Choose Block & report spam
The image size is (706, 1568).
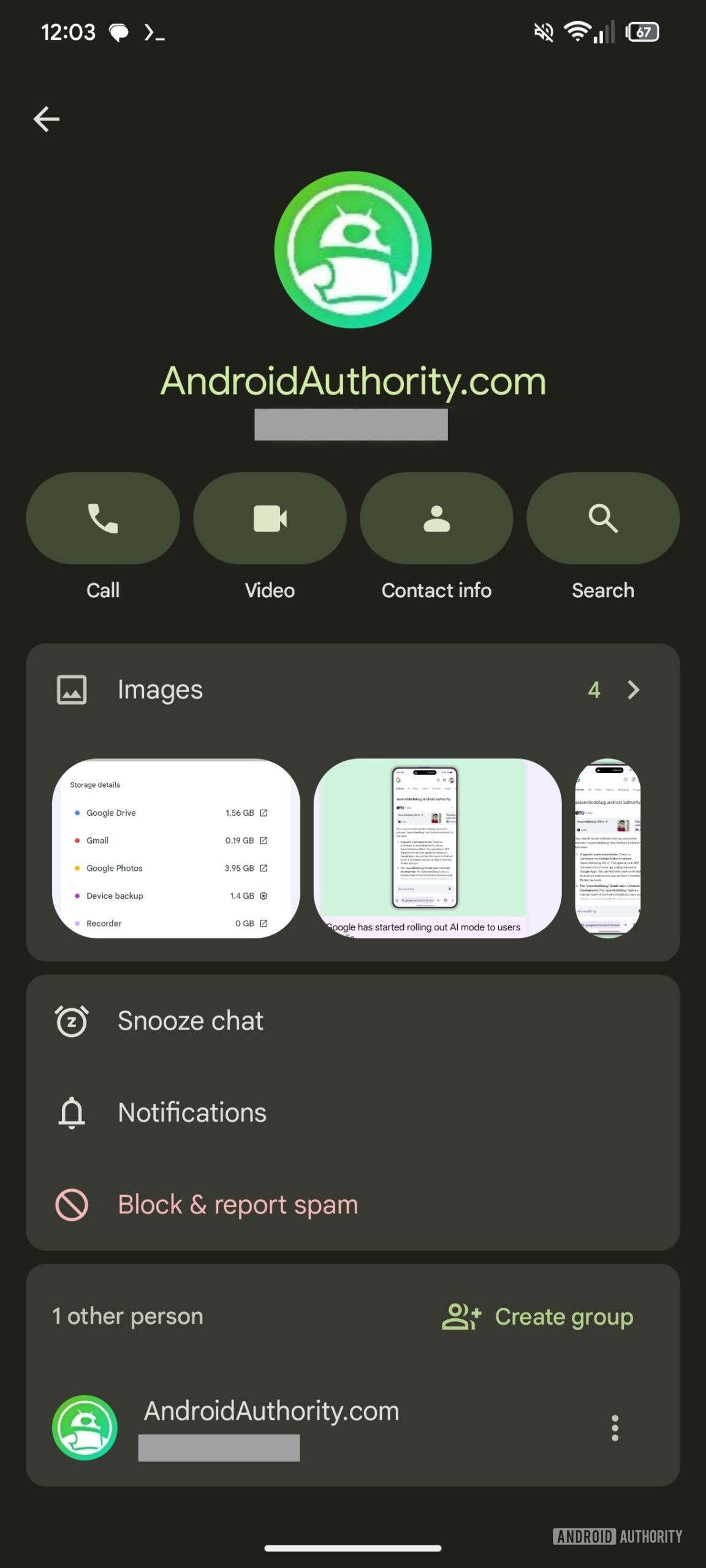point(353,1205)
